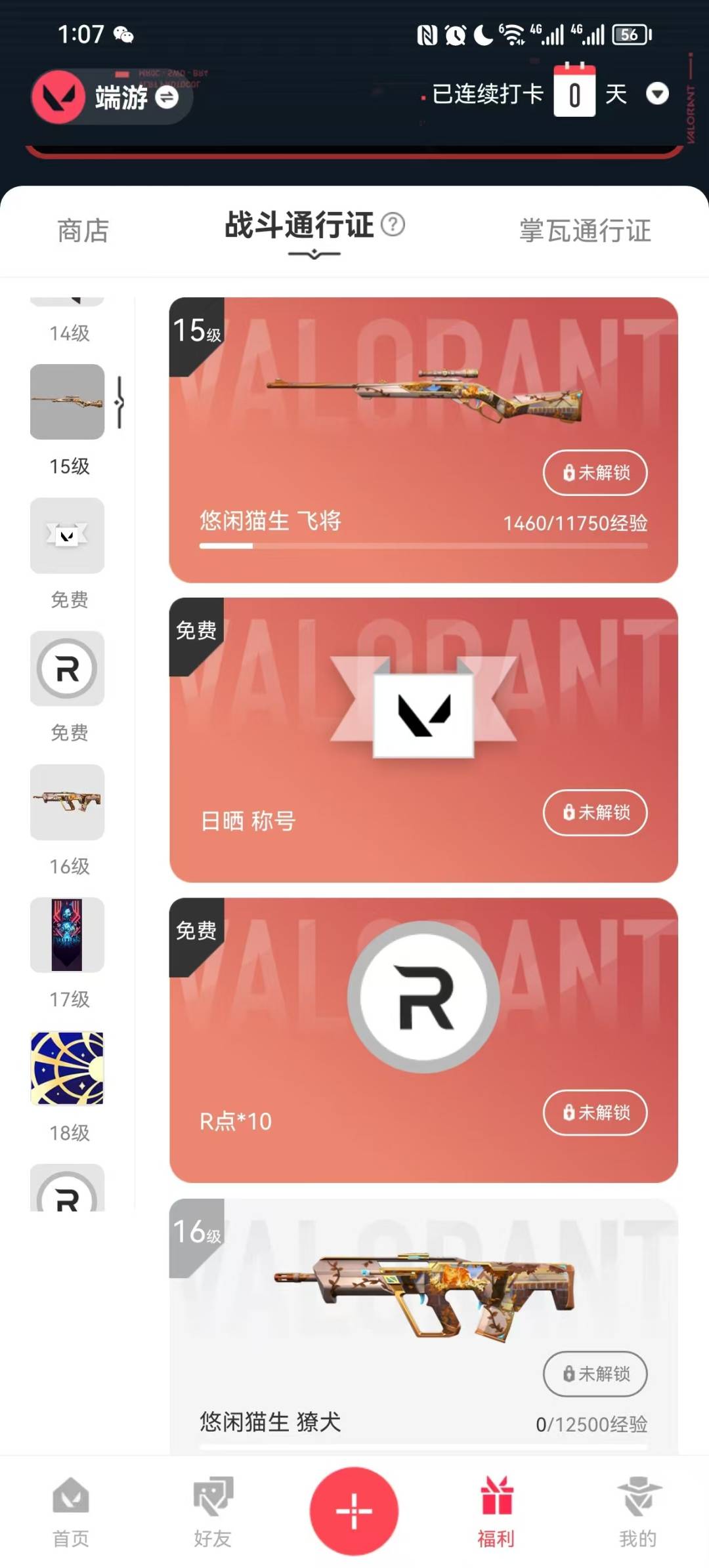This screenshot has height=1568, width=709.
Task: Switch to the 掌瓦通行证 tab
Action: 584,231
